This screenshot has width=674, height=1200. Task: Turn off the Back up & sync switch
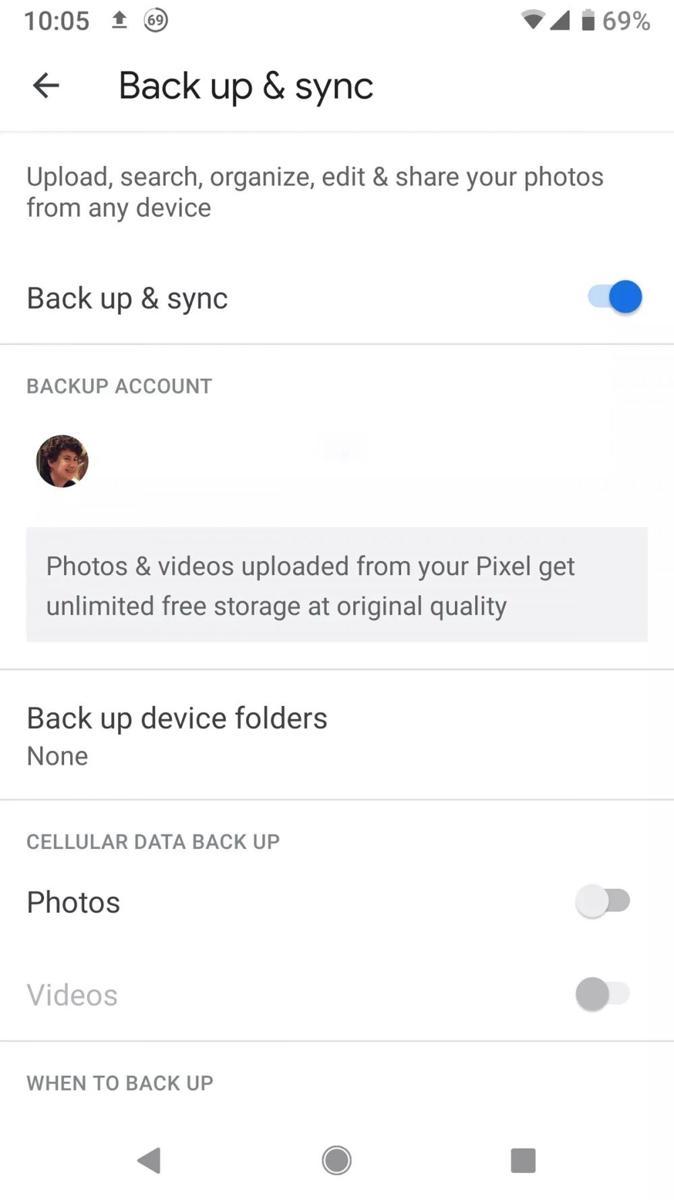614,297
